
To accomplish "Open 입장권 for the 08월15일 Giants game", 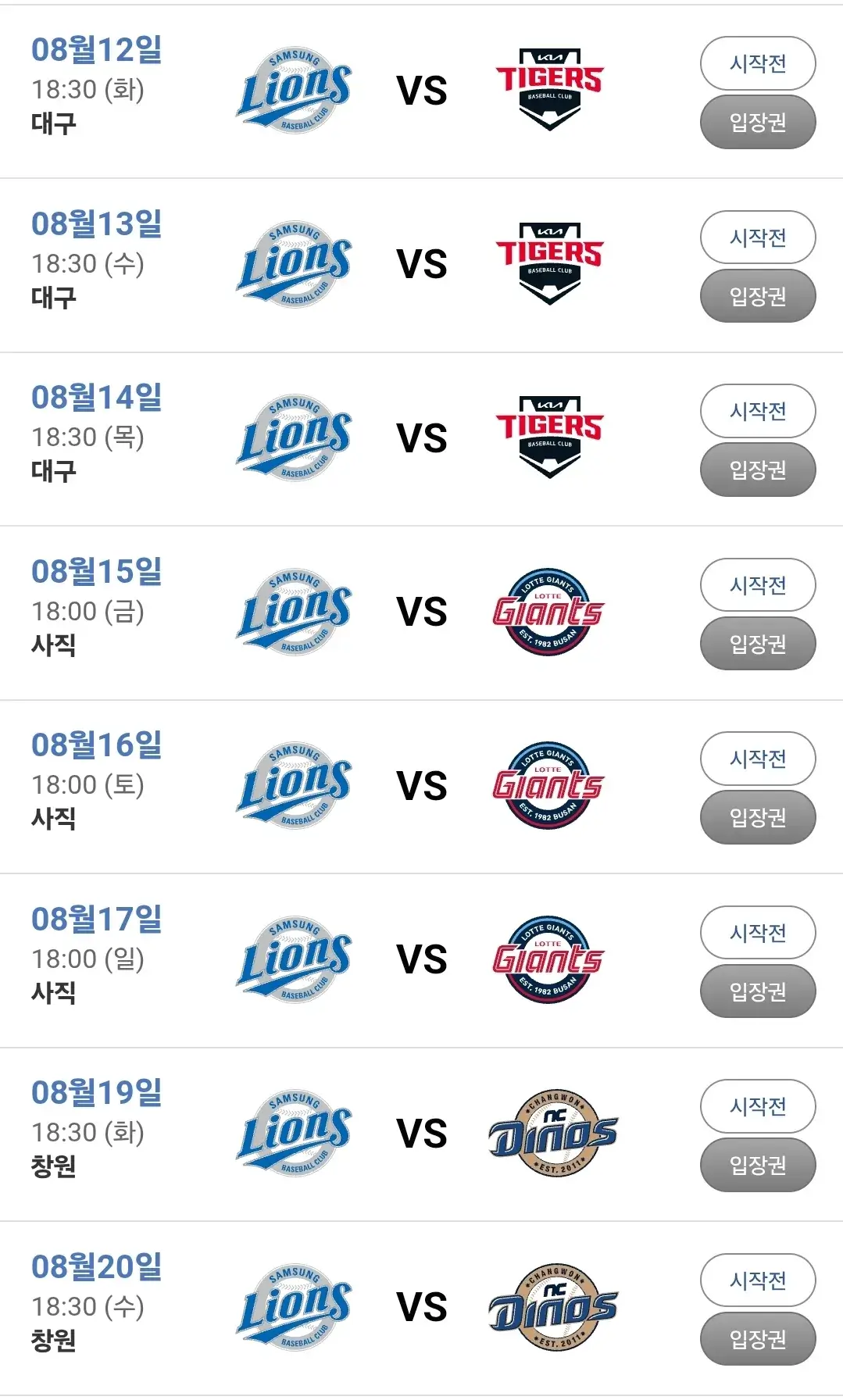I will (757, 645).
